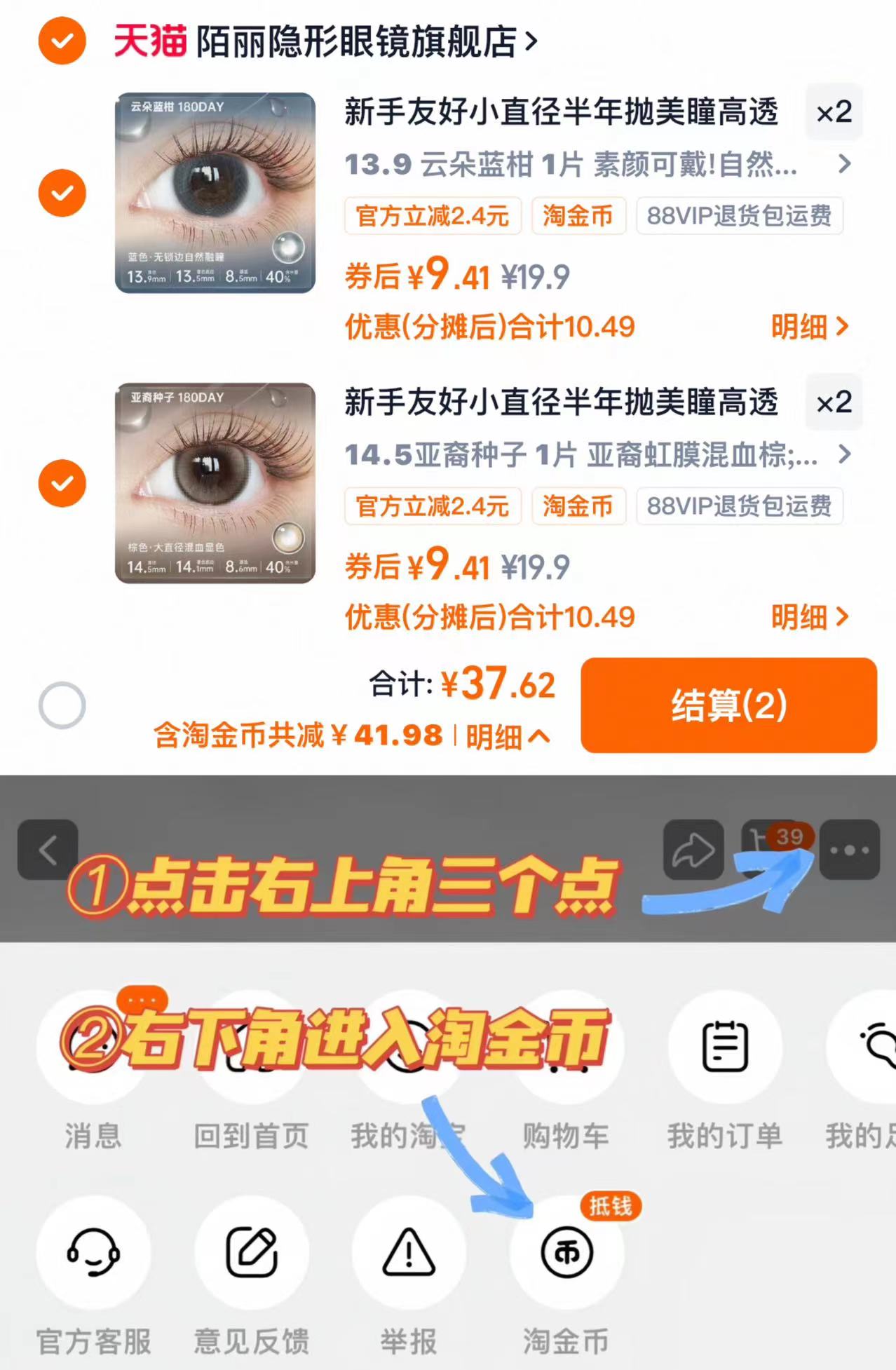This screenshot has height=1370, width=896.
Task: Uncheck the 亚裔种子 item checkbox
Action: coord(62,483)
